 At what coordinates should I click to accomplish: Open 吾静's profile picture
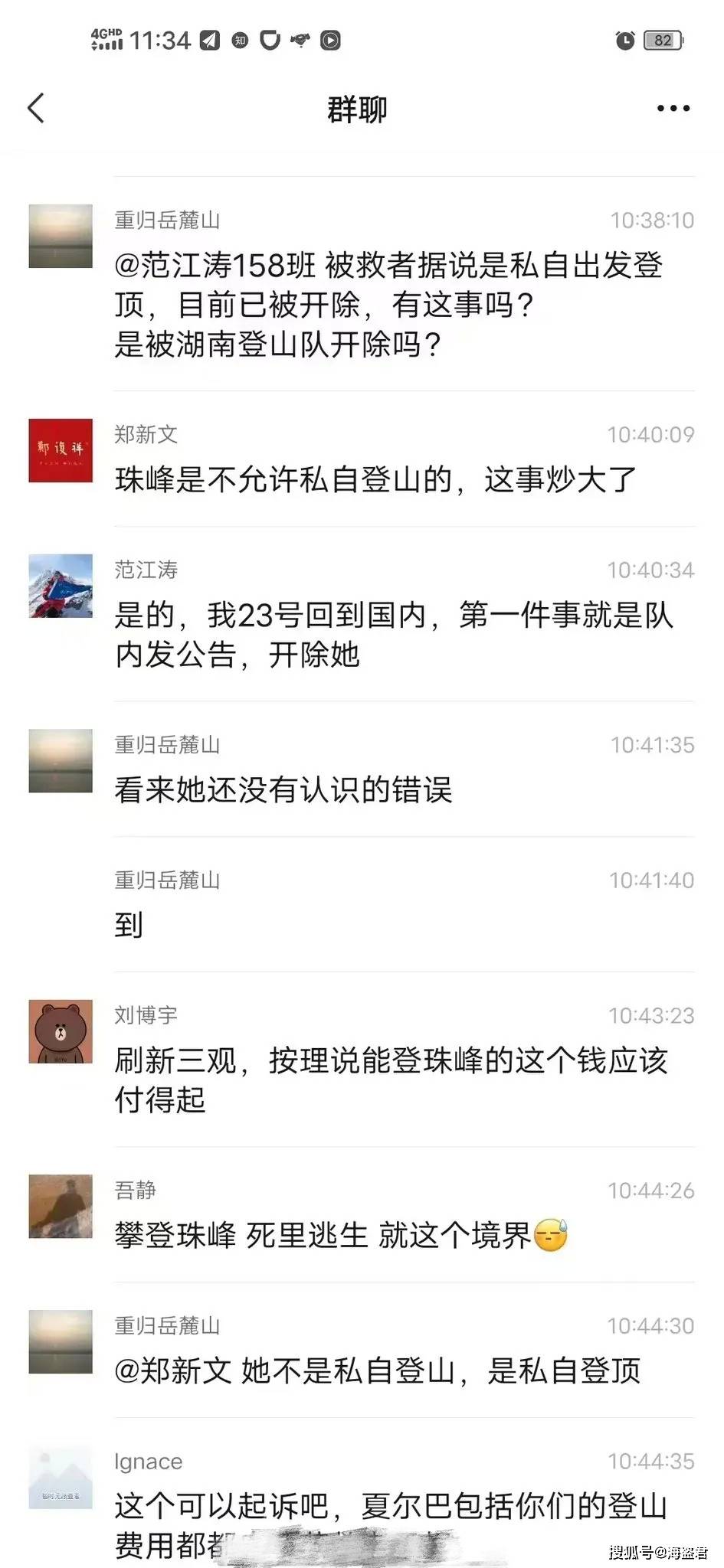pyautogui.click(x=61, y=1206)
